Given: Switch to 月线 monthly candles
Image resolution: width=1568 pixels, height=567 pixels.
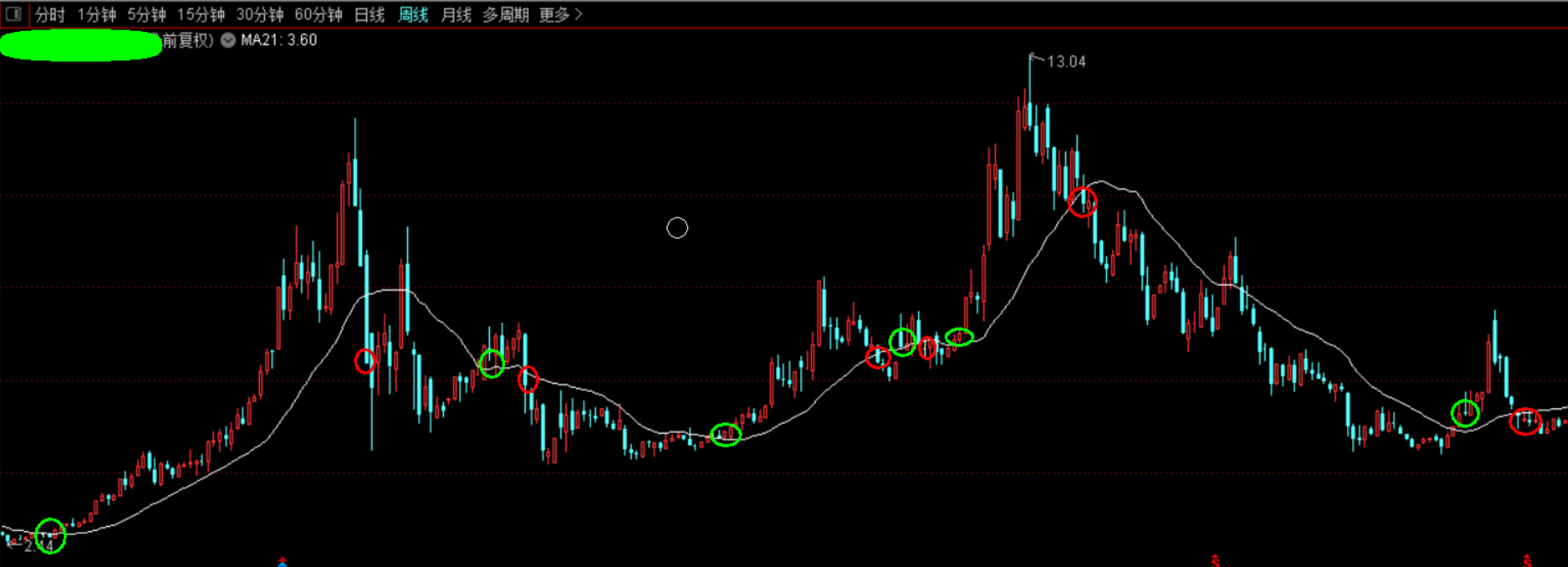Looking at the screenshot, I should coord(456,15).
